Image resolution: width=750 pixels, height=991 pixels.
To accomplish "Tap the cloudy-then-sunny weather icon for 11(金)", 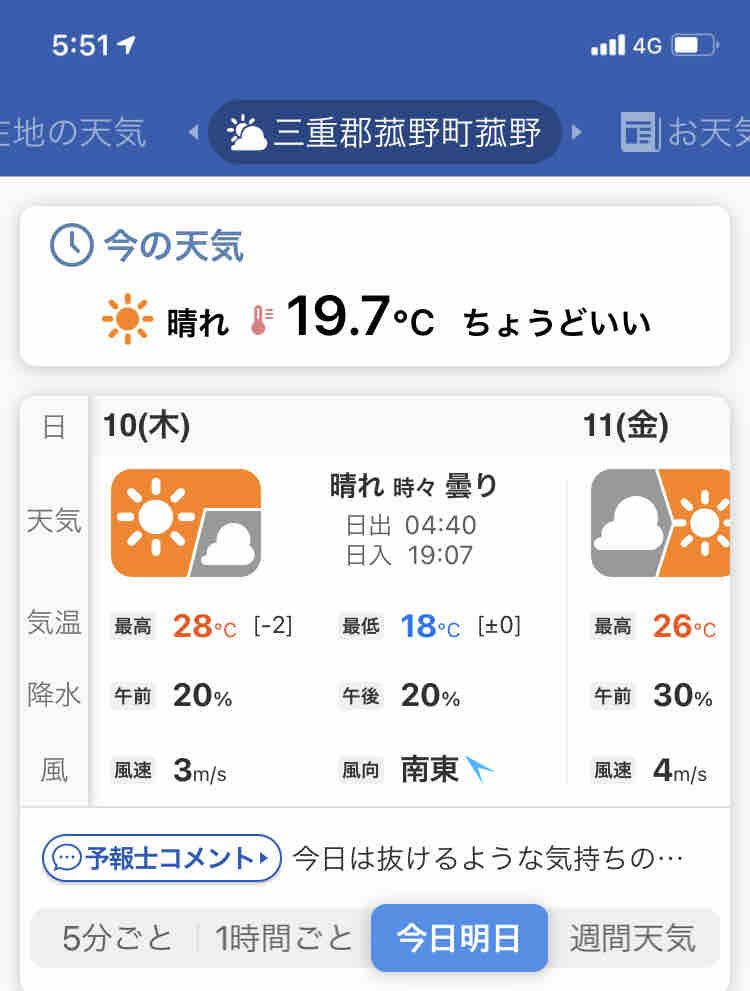I will [662, 523].
